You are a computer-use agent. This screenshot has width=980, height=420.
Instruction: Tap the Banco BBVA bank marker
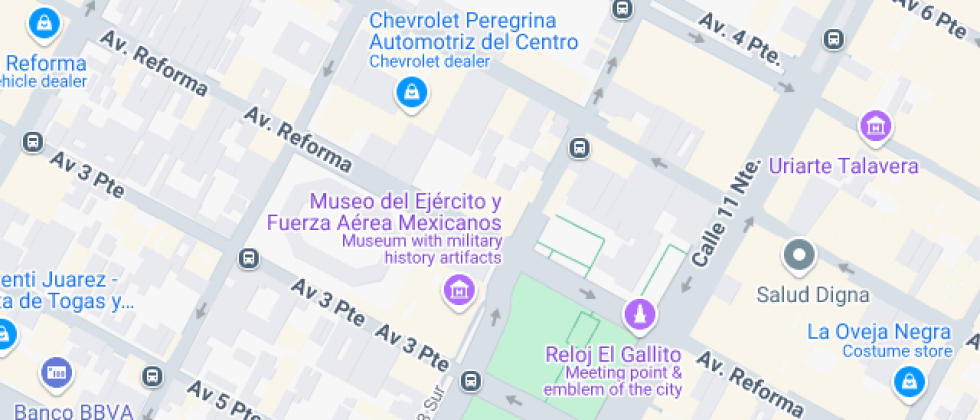(57, 374)
